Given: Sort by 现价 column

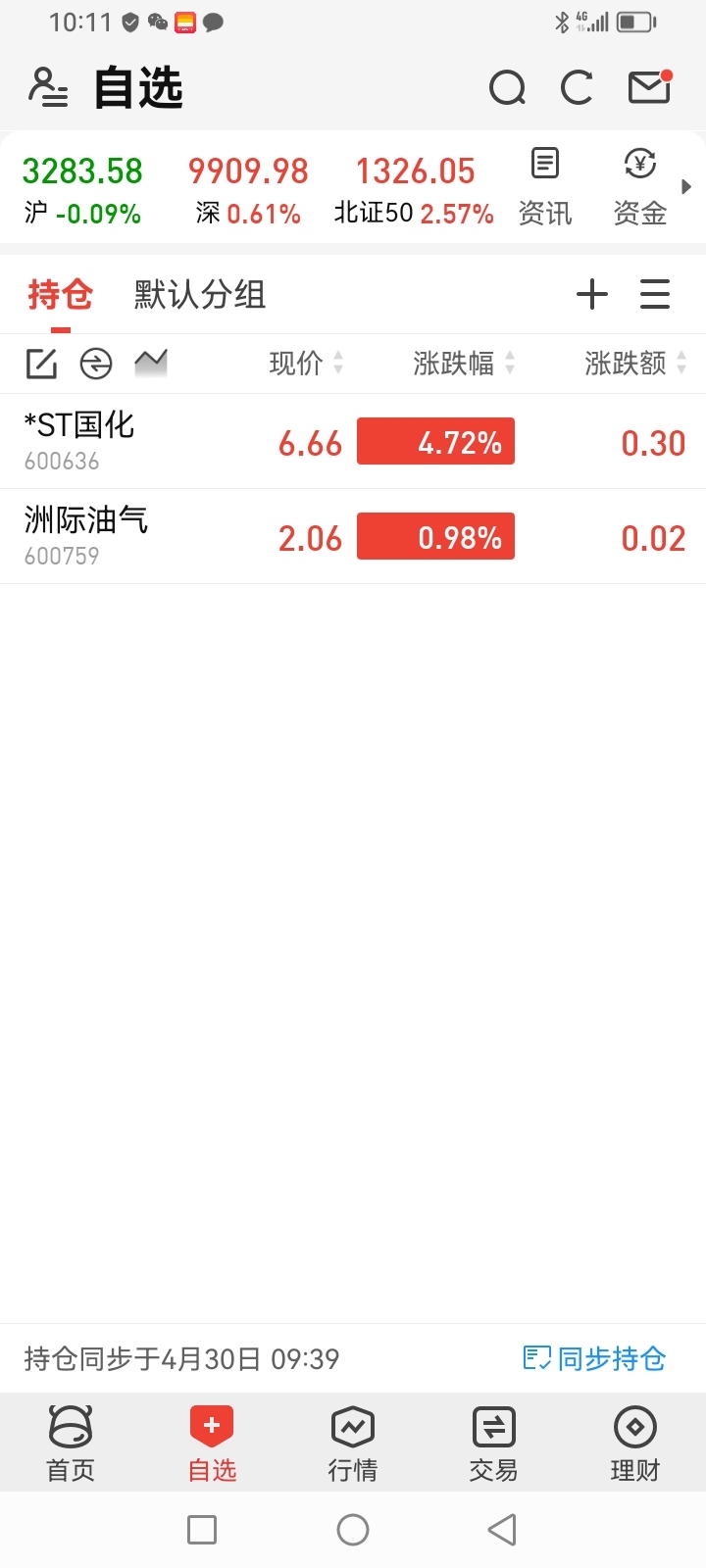Looking at the screenshot, I should [x=306, y=364].
